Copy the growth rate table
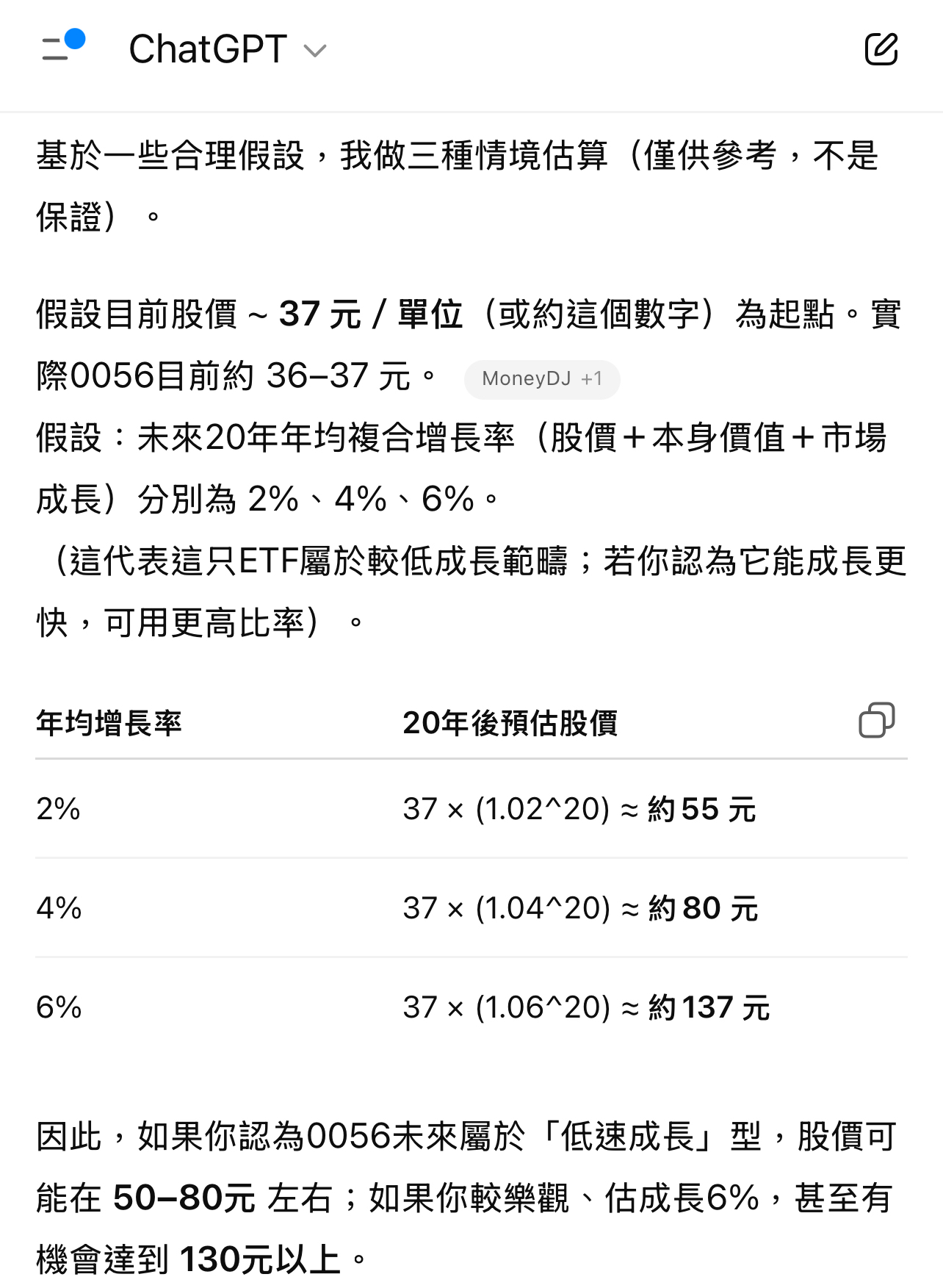The width and height of the screenshot is (943, 1288). [876, 720]
